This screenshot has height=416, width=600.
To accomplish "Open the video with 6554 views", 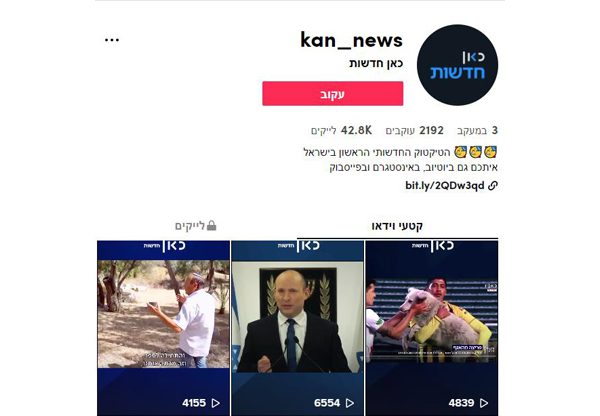I will tap(297, 320).
